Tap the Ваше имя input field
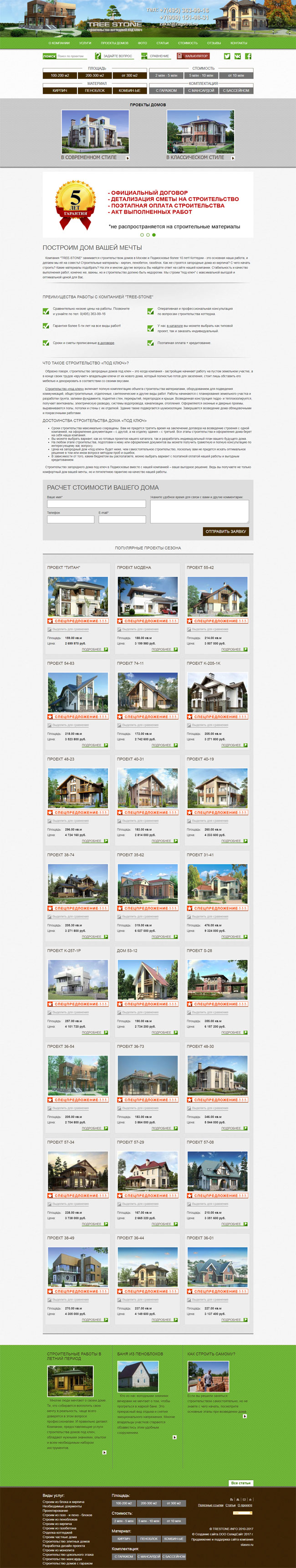This screenshot has height=1568, width=296. pyautogui.click(x=96, y=503)
